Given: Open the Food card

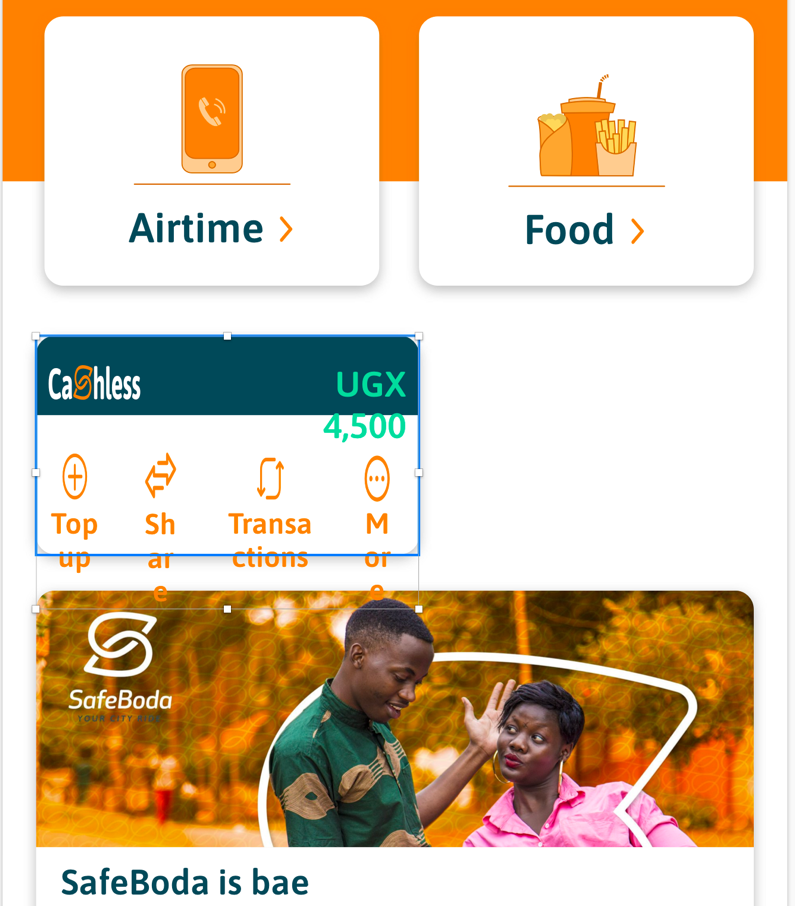Looking at the screenshot, I should (x=585, y=150).
